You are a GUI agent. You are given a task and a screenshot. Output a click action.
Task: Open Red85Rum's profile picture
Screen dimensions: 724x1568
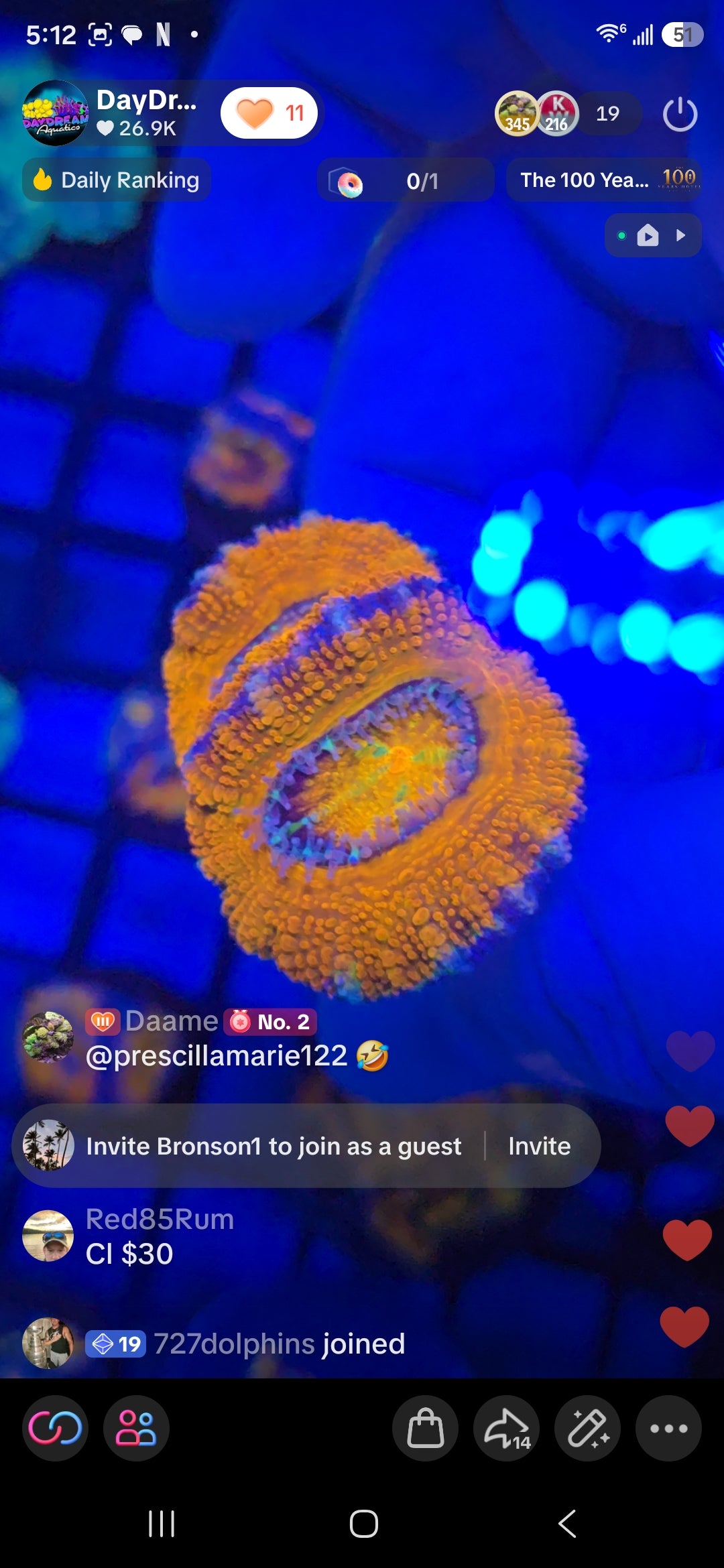[x=48, y=1236]
